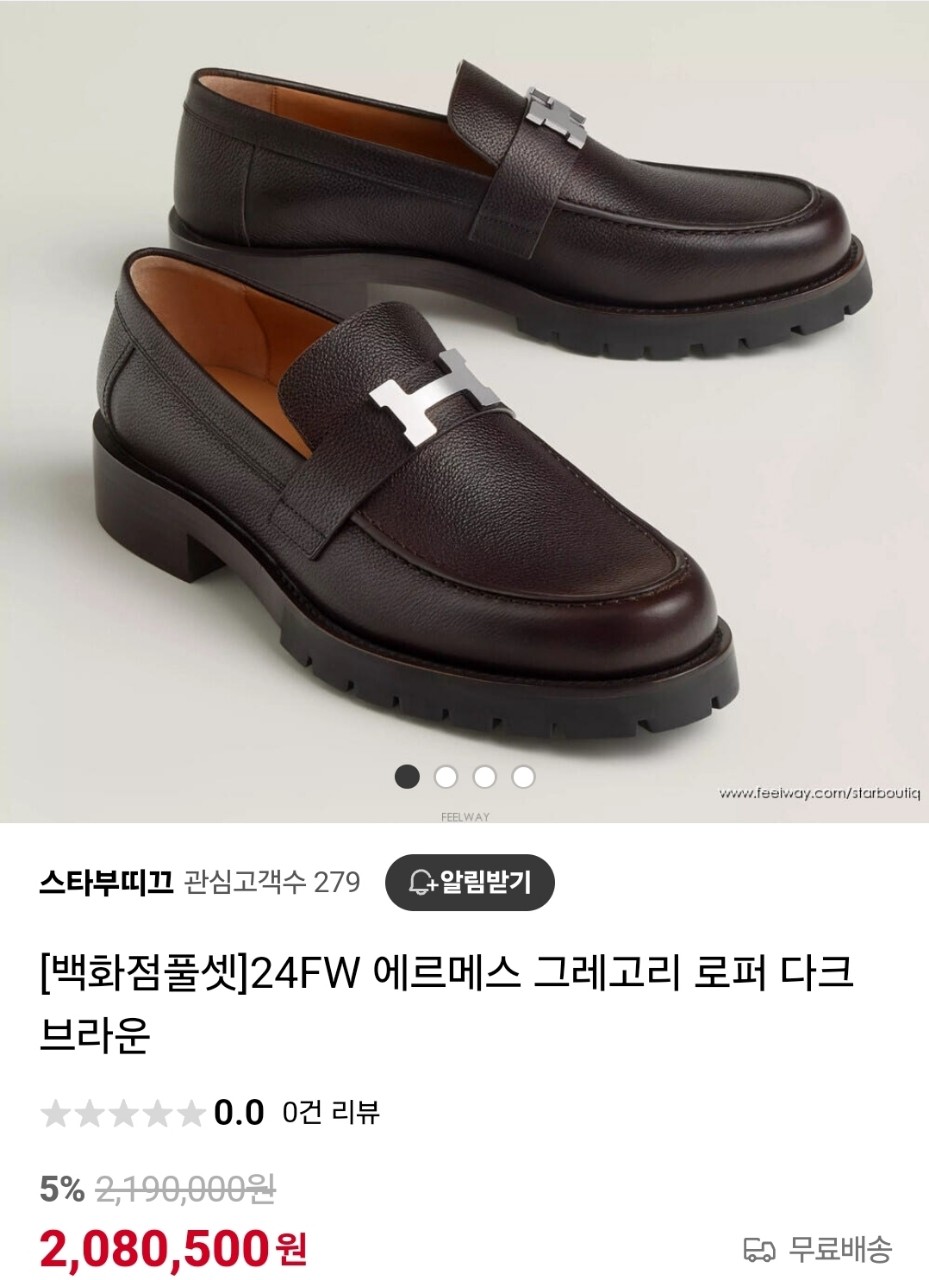This screenshot has height=1280, width=929.
Task: Jump to the second image dot
Action: pos(446,777)
